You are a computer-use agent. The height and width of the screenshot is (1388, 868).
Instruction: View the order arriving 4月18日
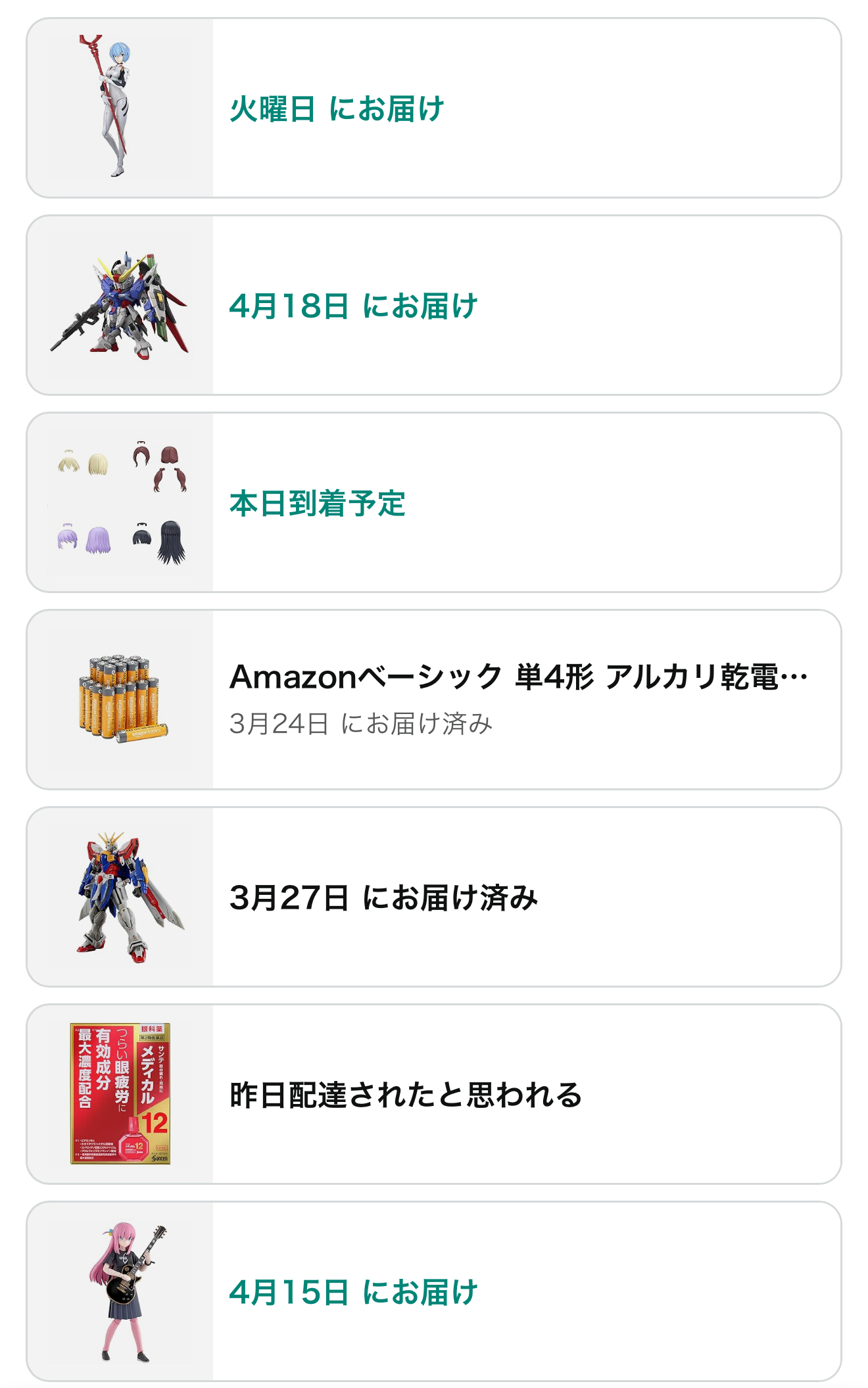point(434,305)
